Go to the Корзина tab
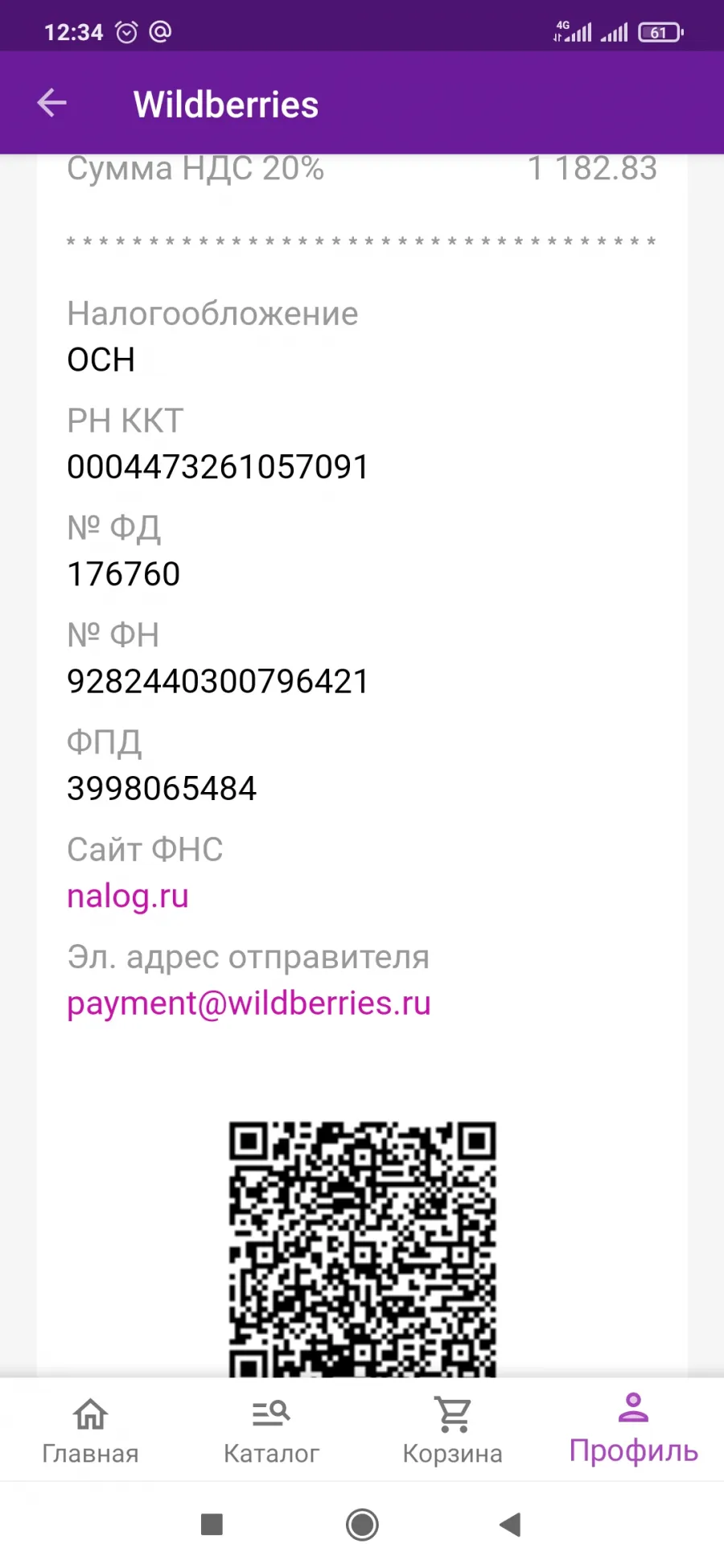The width and height of the screenshot is (724, 1568). pyautogui.click(x=453, y=1430)
